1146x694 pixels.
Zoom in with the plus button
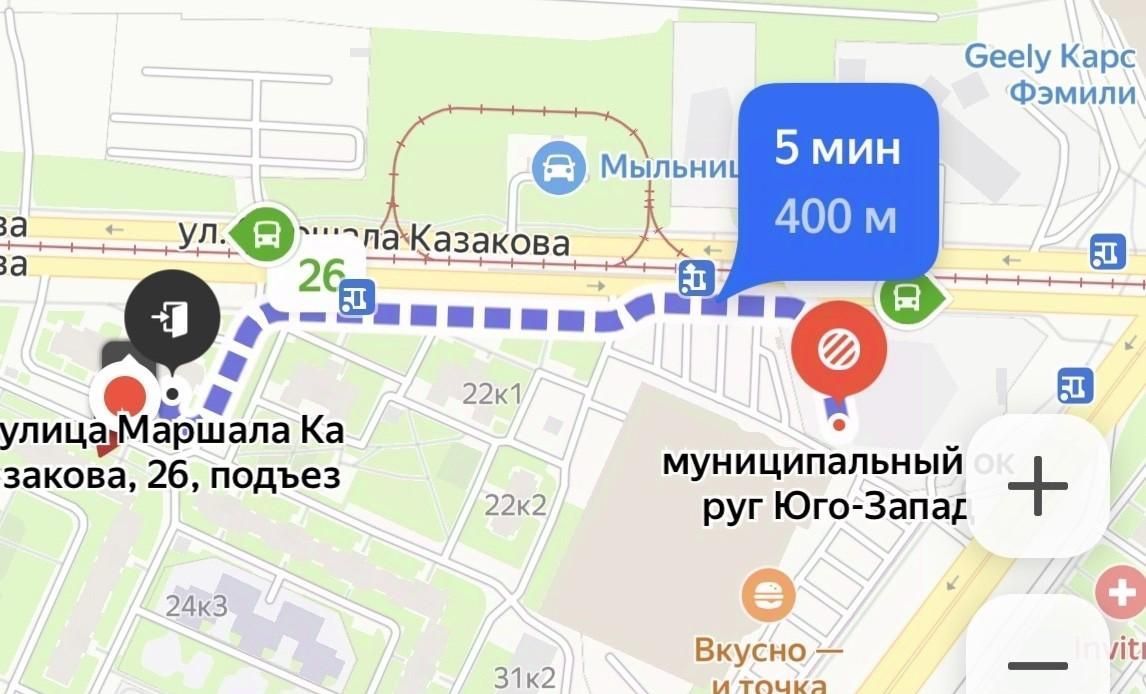coord(1037,487)
